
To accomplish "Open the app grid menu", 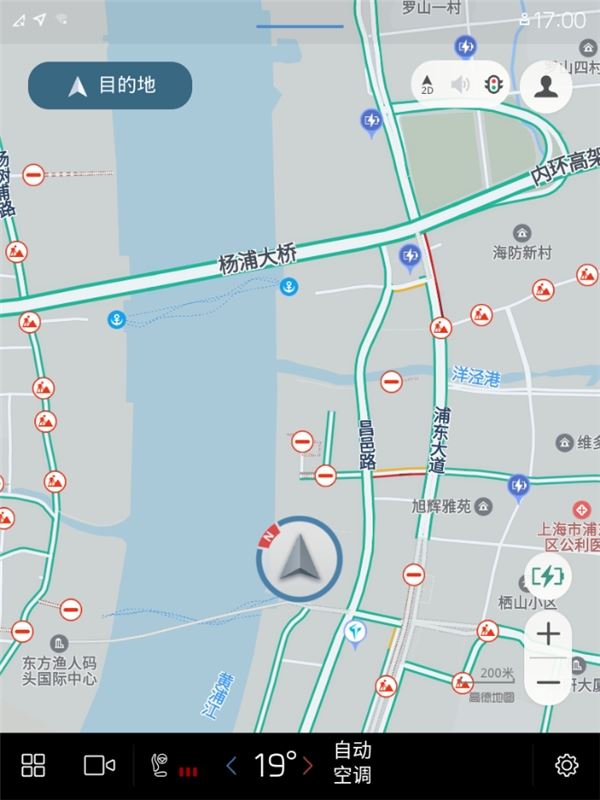I will pyautogui.click(x=33, y=766).
